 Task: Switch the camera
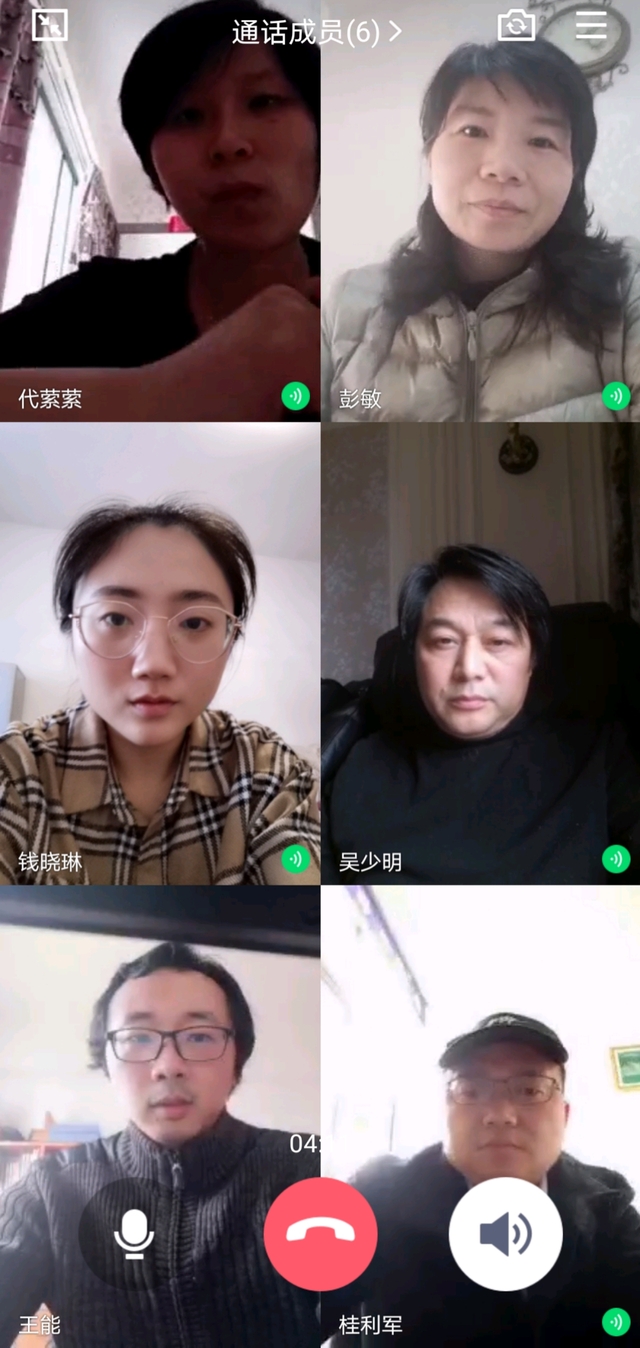pyautogui.click(x=516, y=26)
